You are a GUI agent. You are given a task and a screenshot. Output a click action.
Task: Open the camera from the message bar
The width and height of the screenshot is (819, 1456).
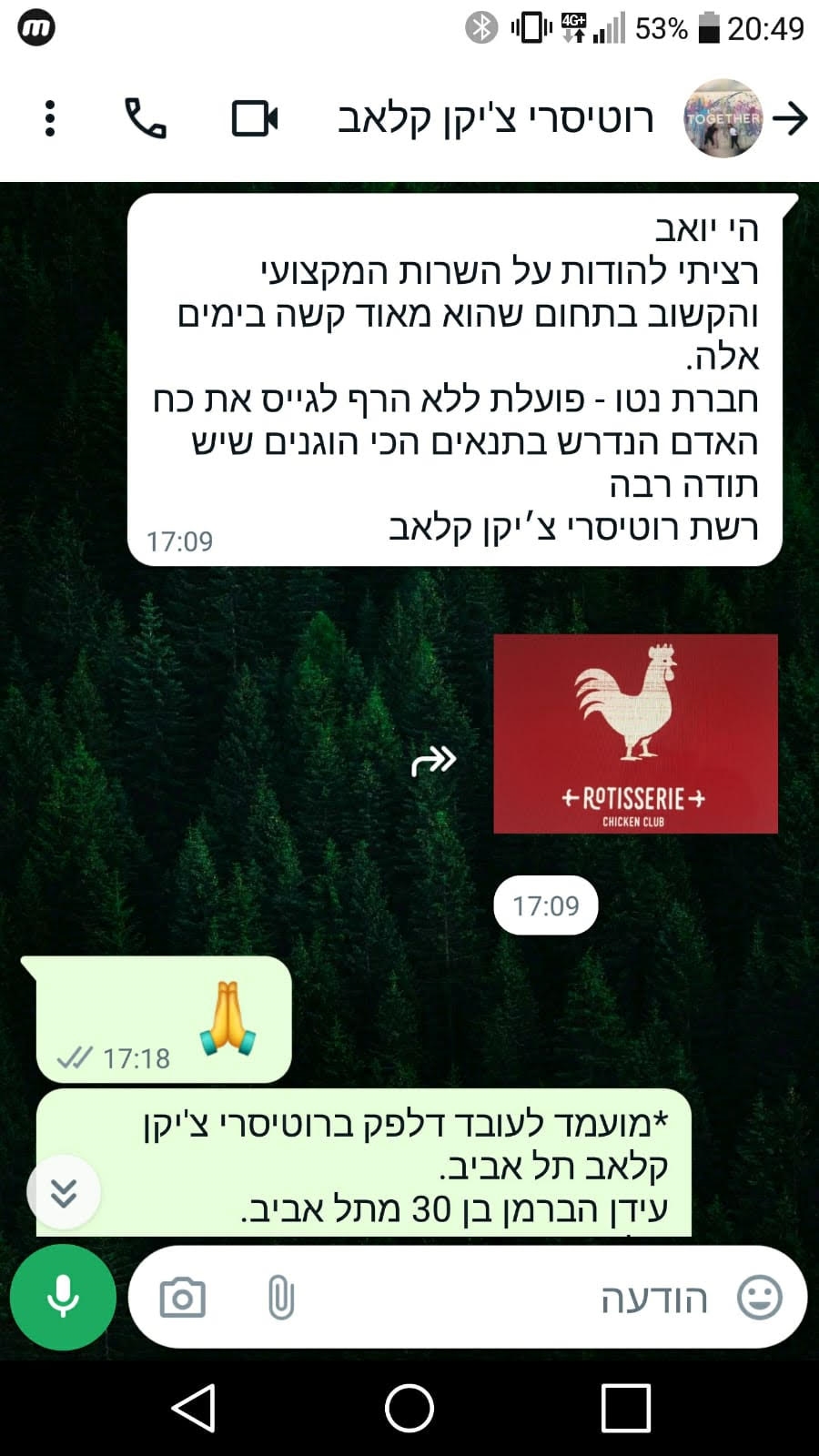coord(183,1298)
